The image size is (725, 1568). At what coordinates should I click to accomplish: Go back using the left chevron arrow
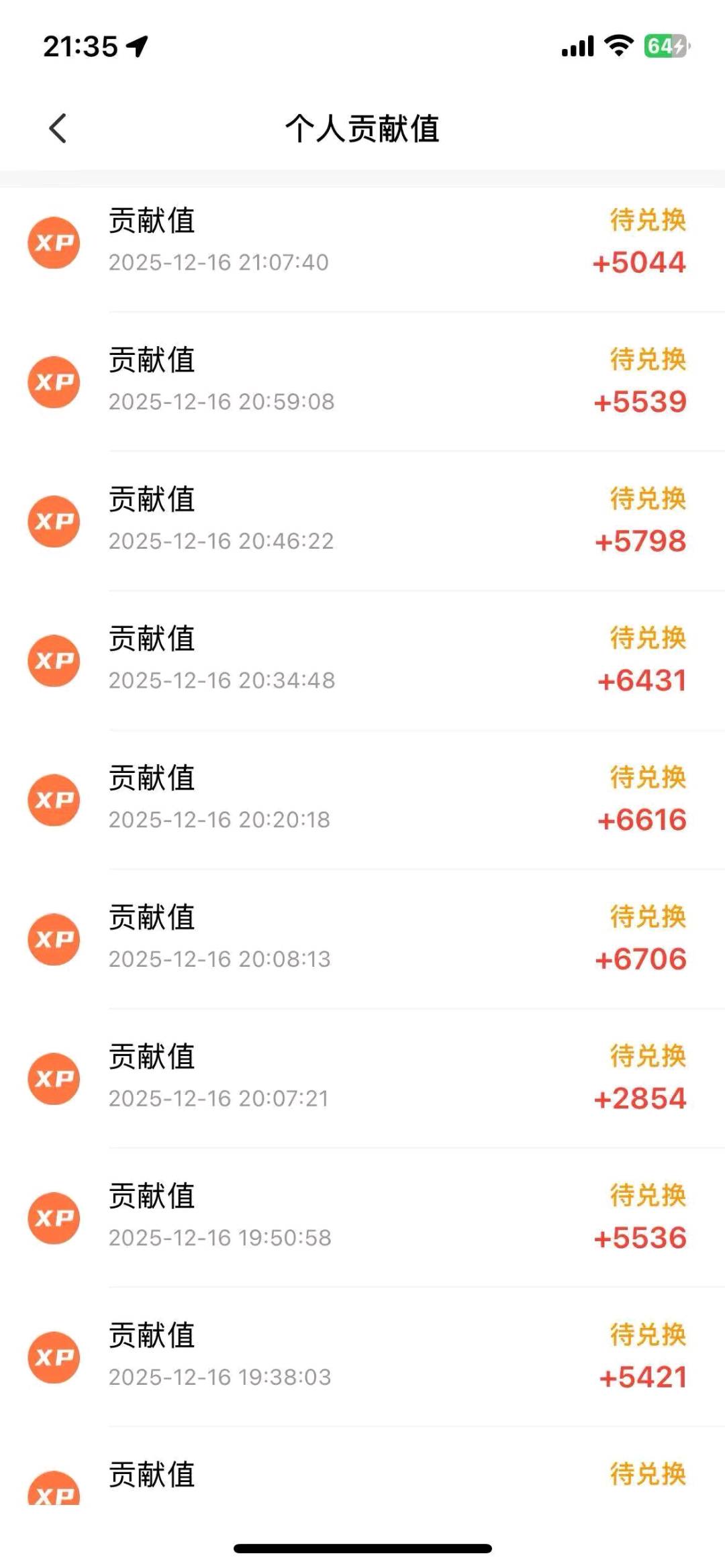pos(58,128)
